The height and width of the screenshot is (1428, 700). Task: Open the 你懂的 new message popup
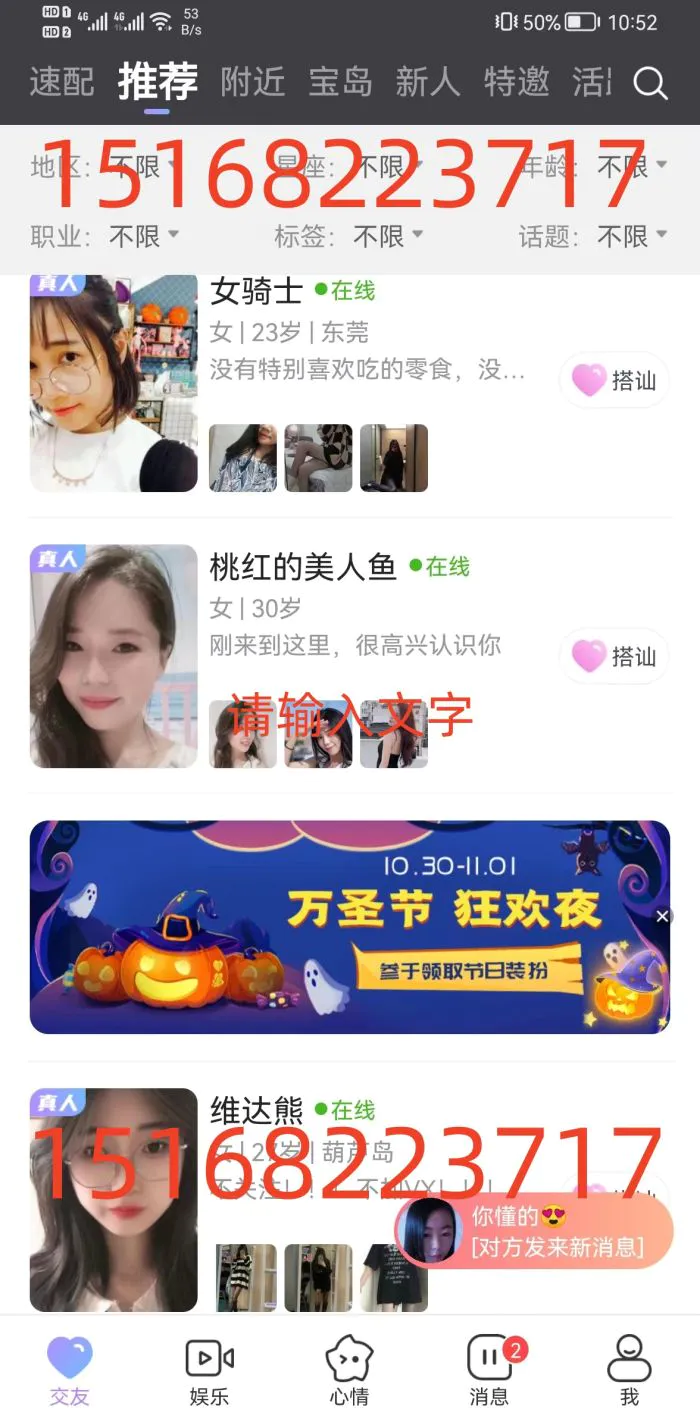(535, 1232)
